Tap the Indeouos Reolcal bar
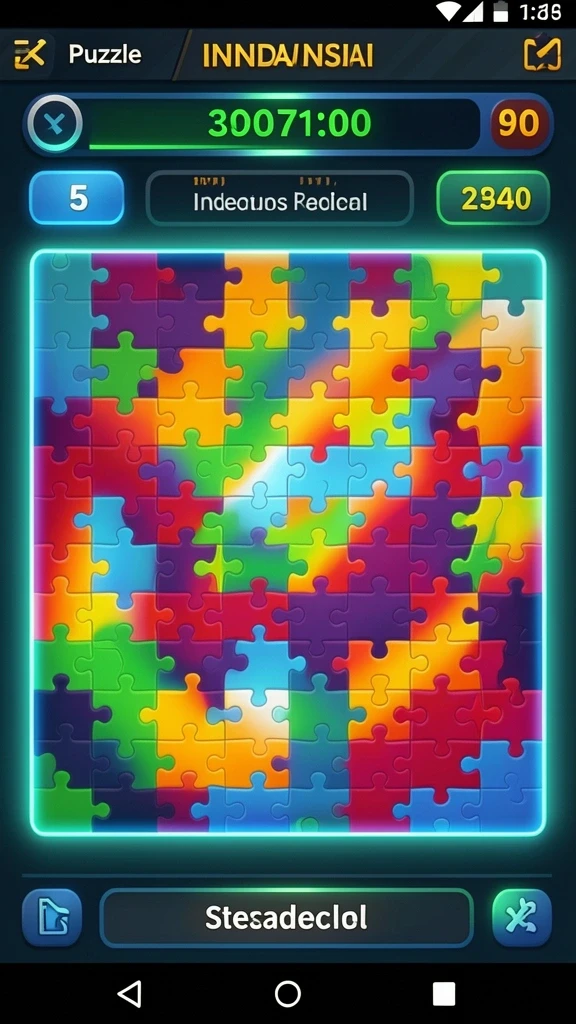The width and height of the screenshot is (576, 1024). pos(280,199)
